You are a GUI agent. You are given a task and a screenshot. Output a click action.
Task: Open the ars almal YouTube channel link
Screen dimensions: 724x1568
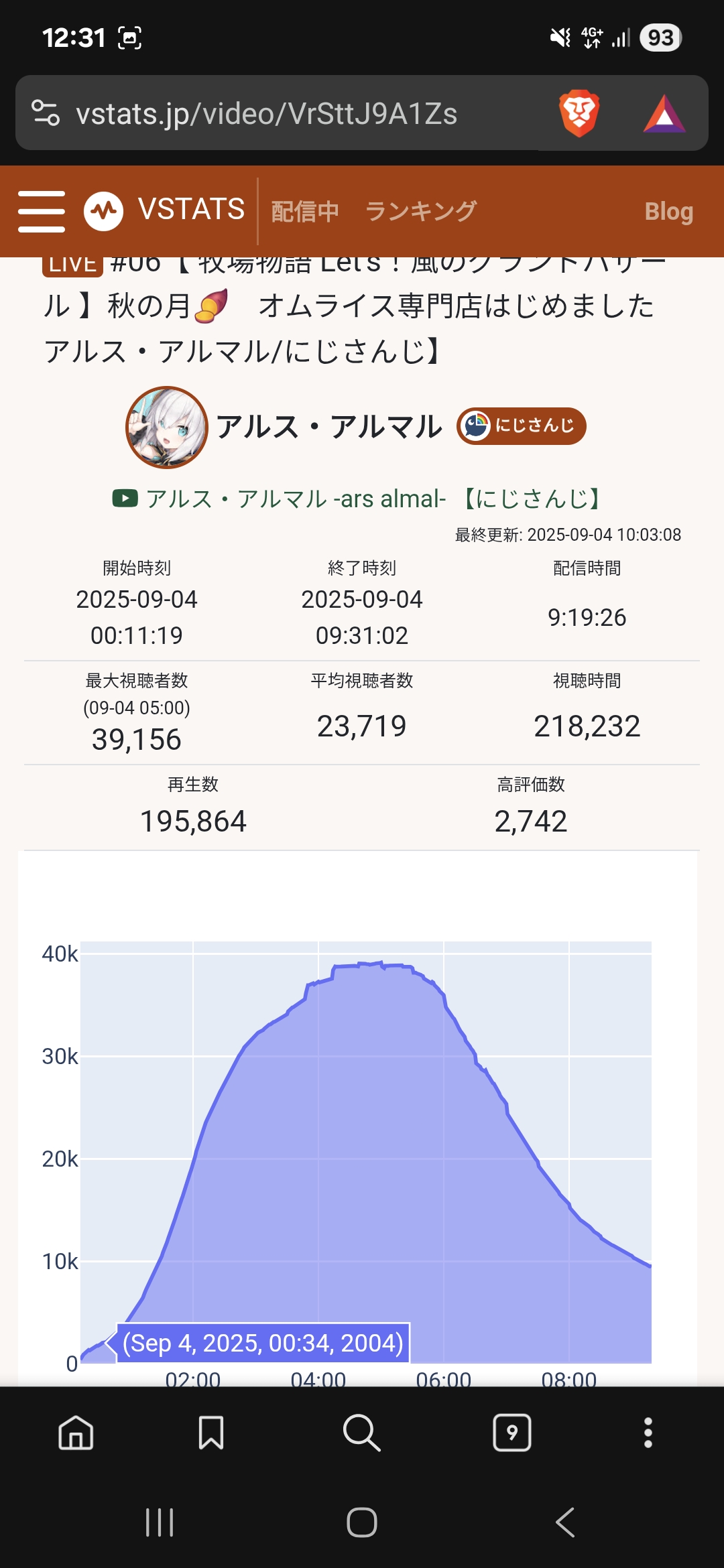tap(359, 499)
